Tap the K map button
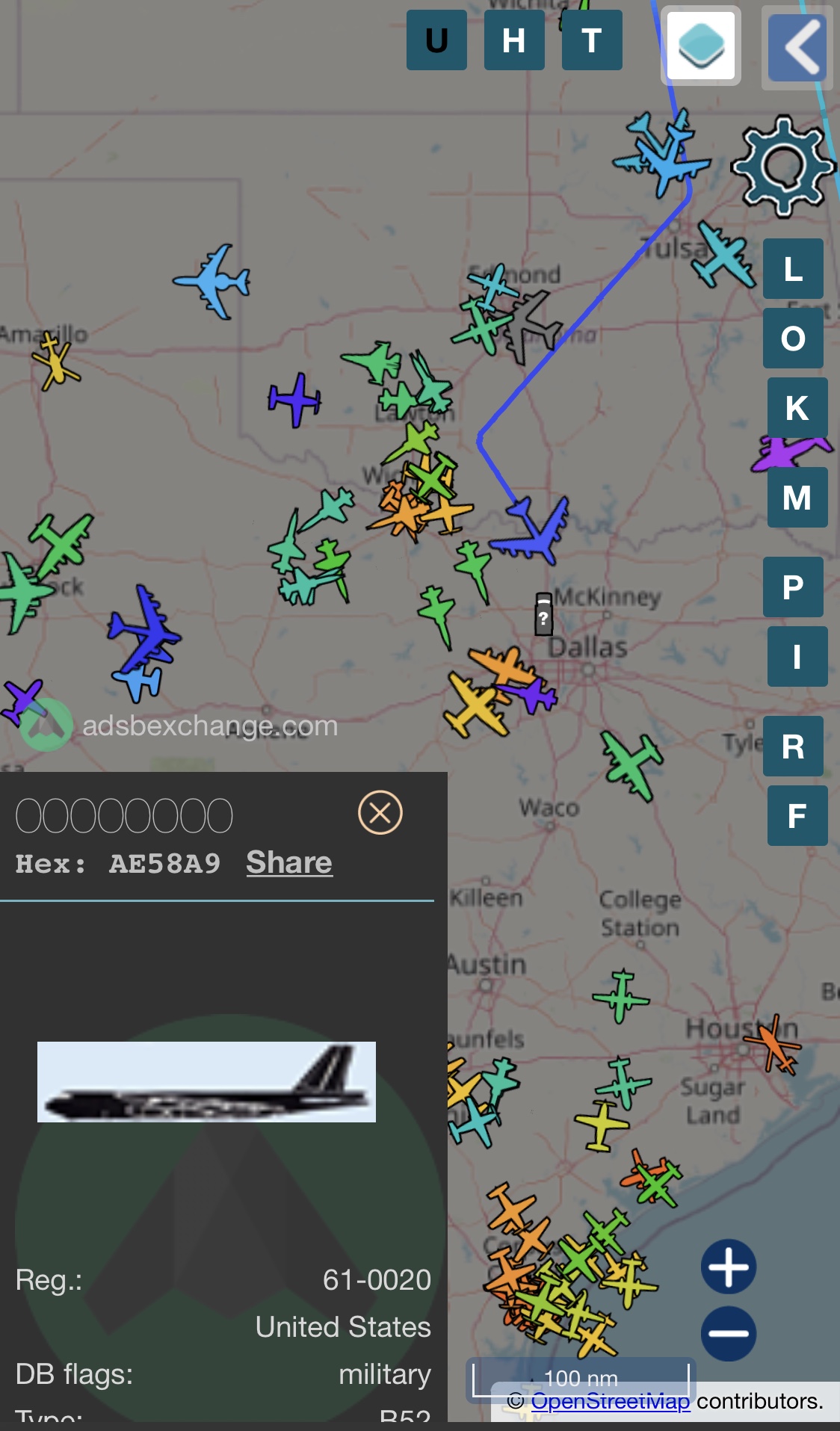840x1431 pixels. (x=797, y=408)
